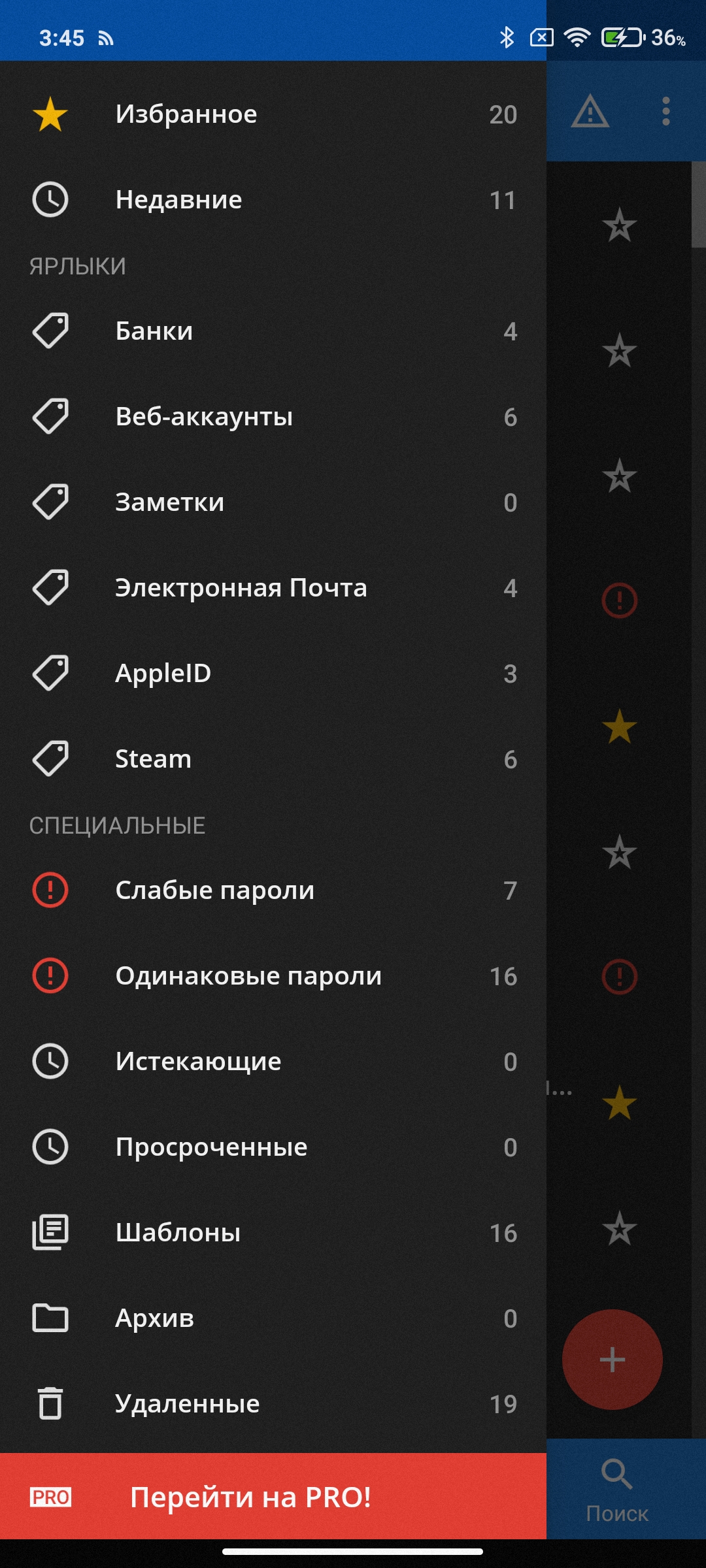
Task: Open the Steam label
Action: pyautogui.click(x=261, y=759)
